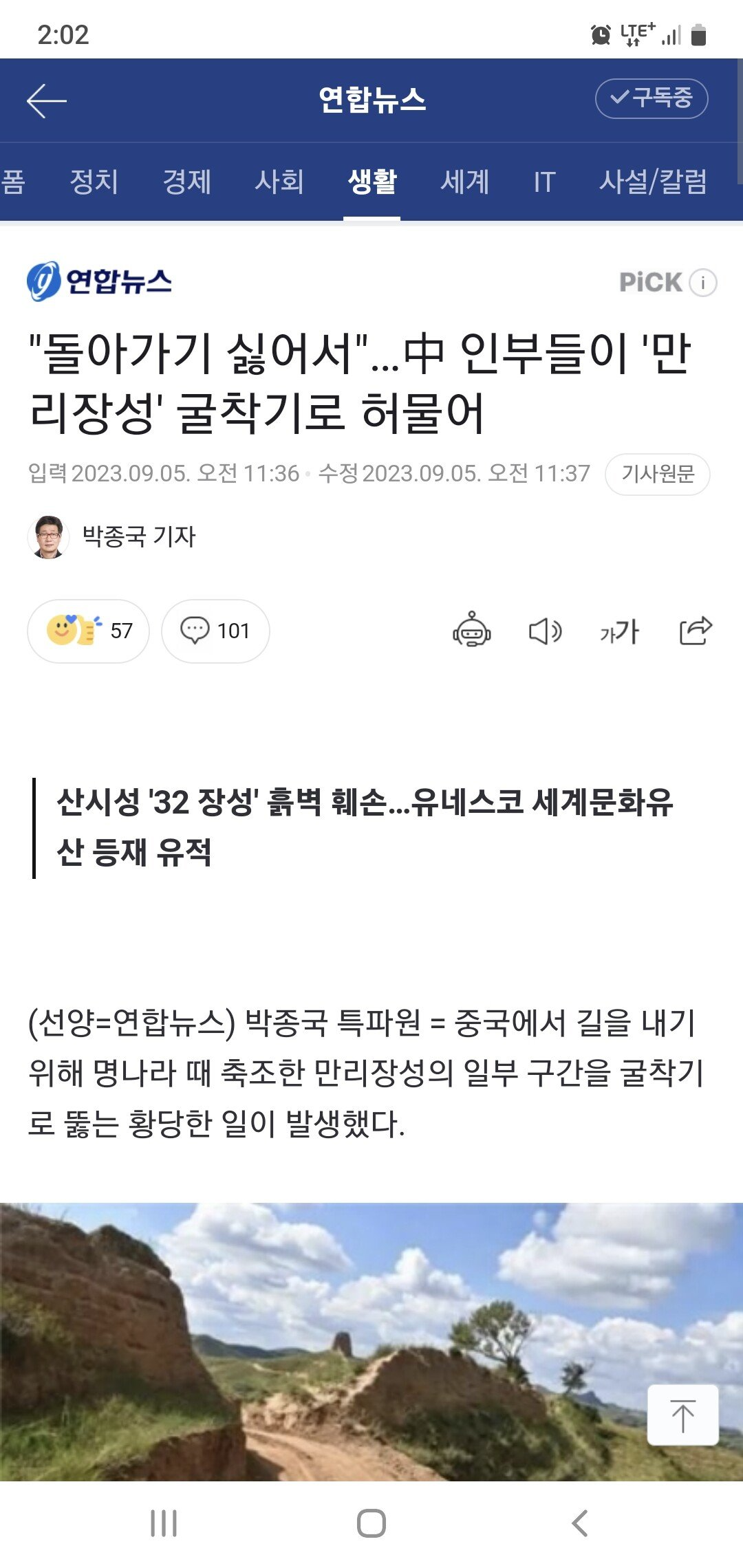This screenshot has height=1568, width=743.
Task: Open recent apps from the navigation bar
Action: pyautogui.click(x=164, y=1523)
